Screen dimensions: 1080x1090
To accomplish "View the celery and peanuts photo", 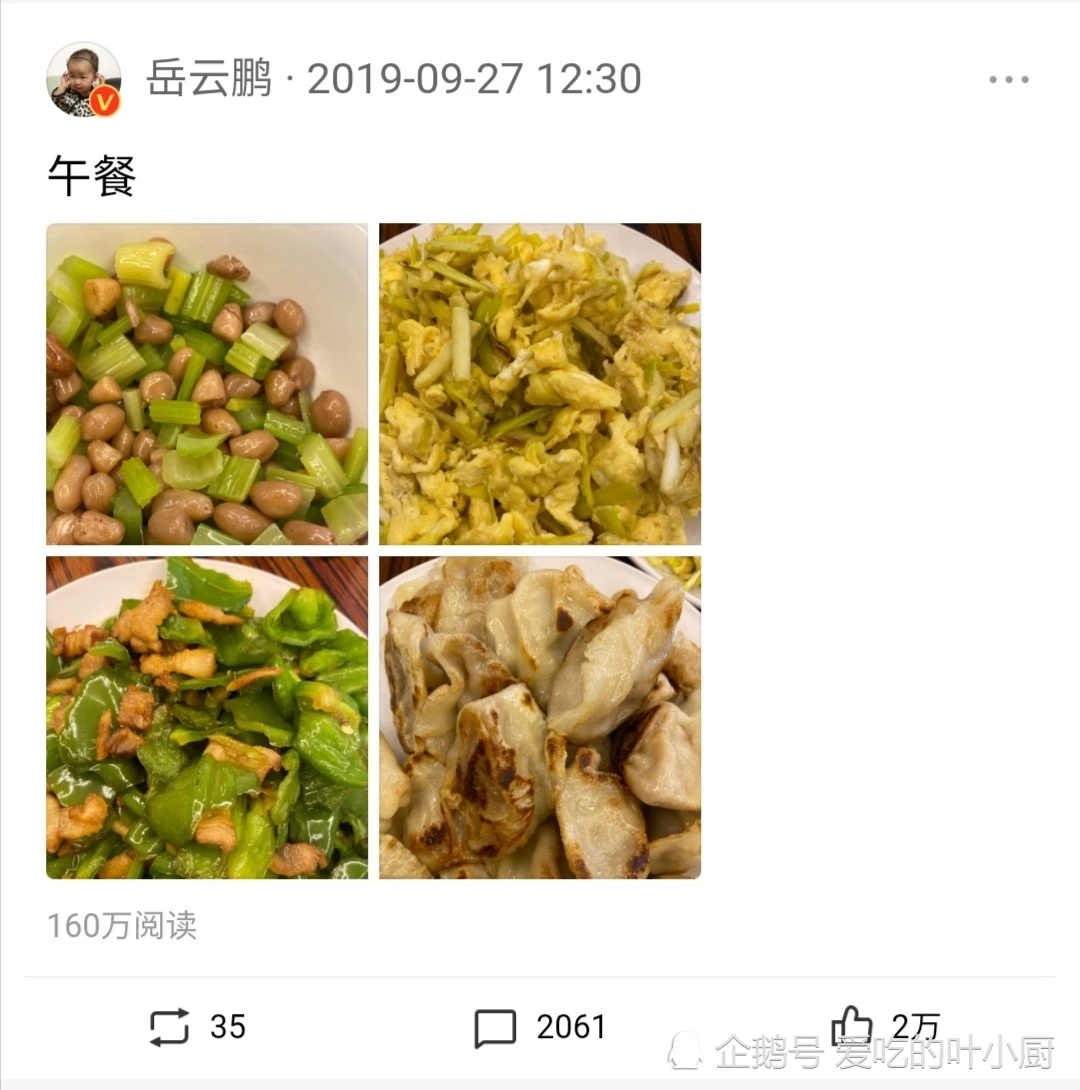I will (x=207, y=384).
